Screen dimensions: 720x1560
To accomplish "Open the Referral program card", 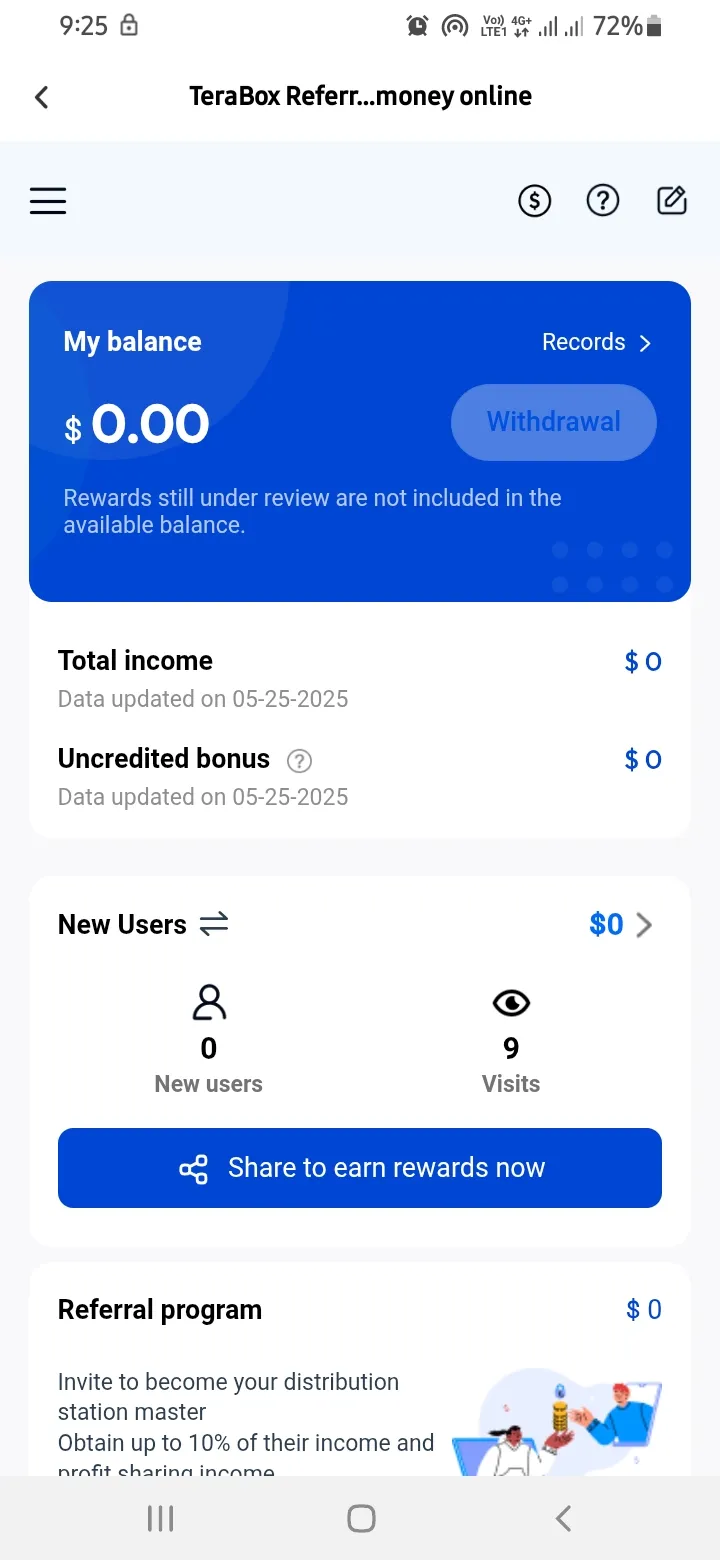I will point(360,1370).
